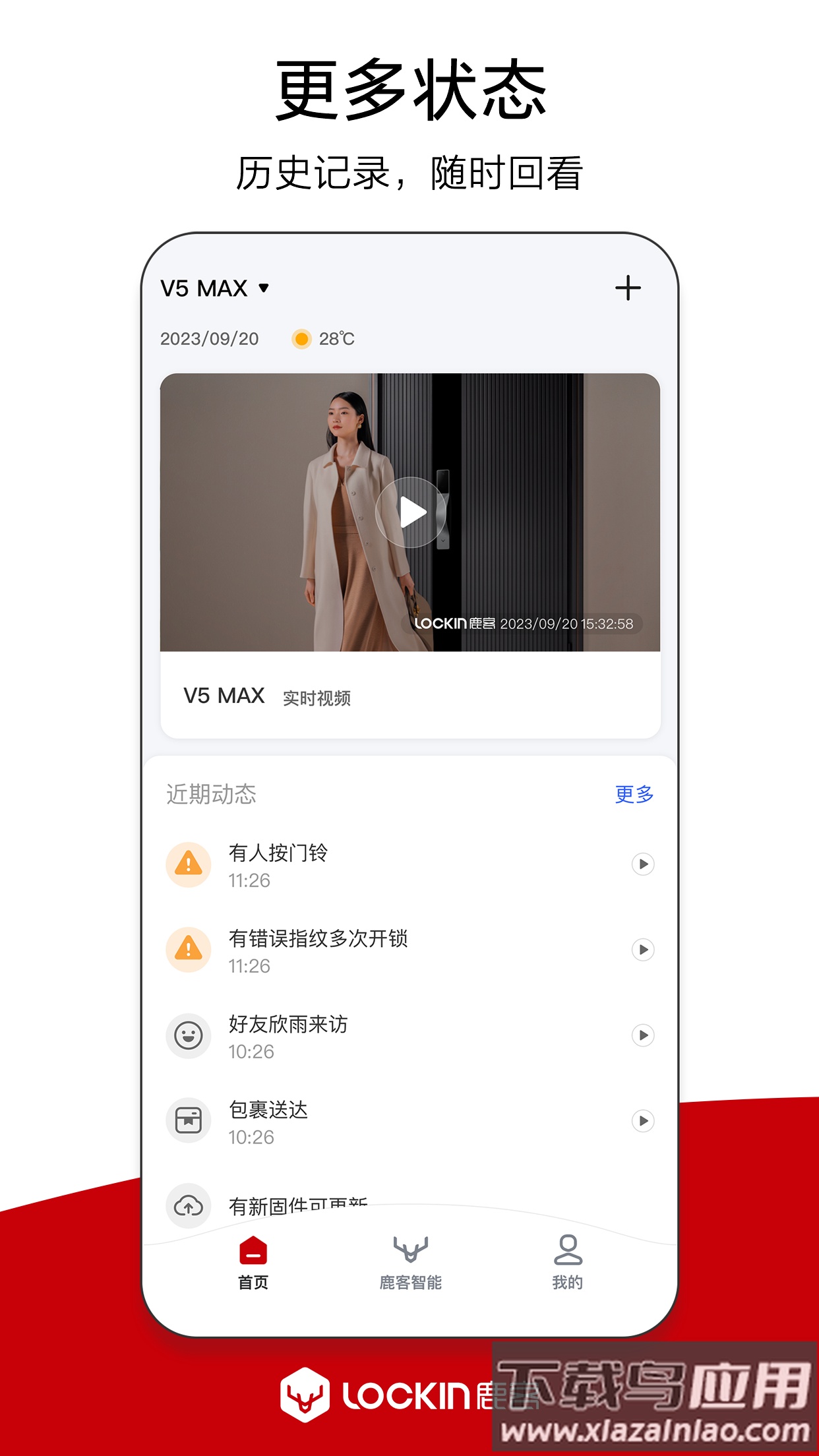This screenshot has width=819, height=1456.
Task: Select the smiley visitor icon for 好友欣雨来访
Action: coord(189,1036)
